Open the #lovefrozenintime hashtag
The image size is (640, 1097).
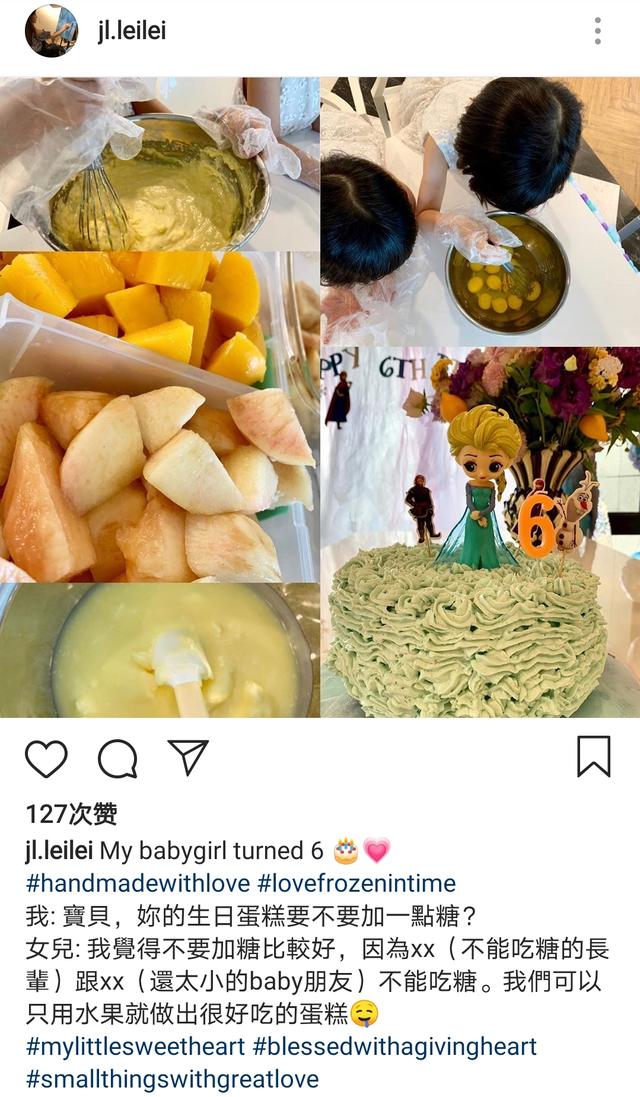click(x=356, y=883)
